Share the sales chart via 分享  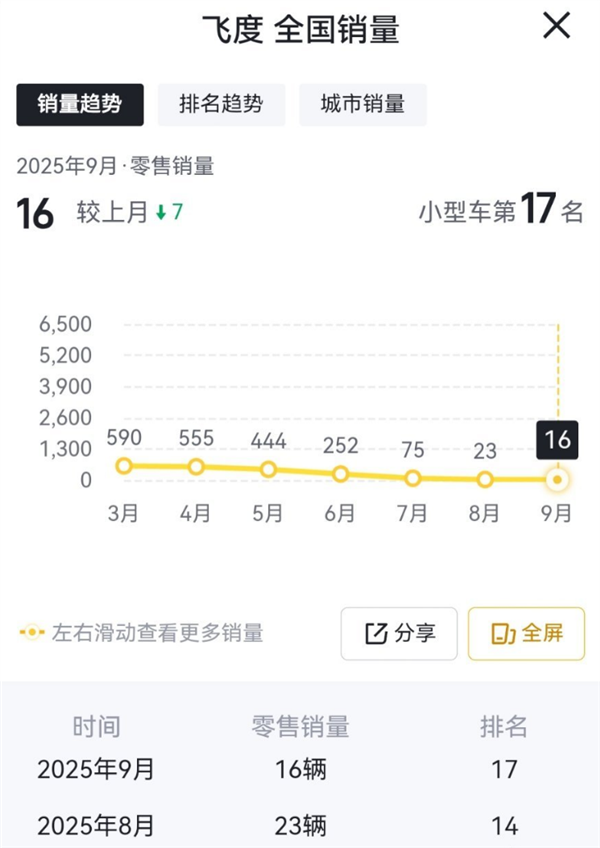coord(399,633)
